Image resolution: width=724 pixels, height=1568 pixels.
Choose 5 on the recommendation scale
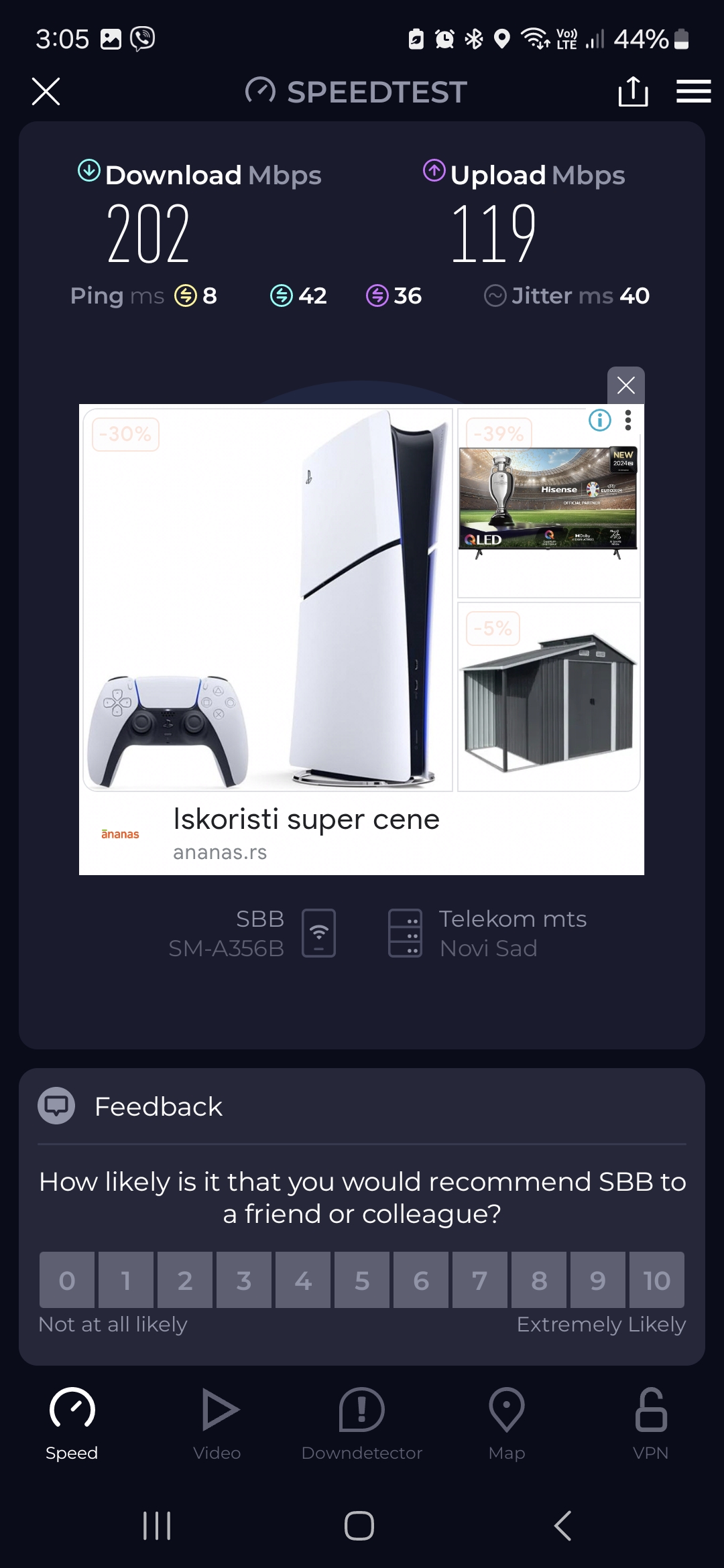362,1280
